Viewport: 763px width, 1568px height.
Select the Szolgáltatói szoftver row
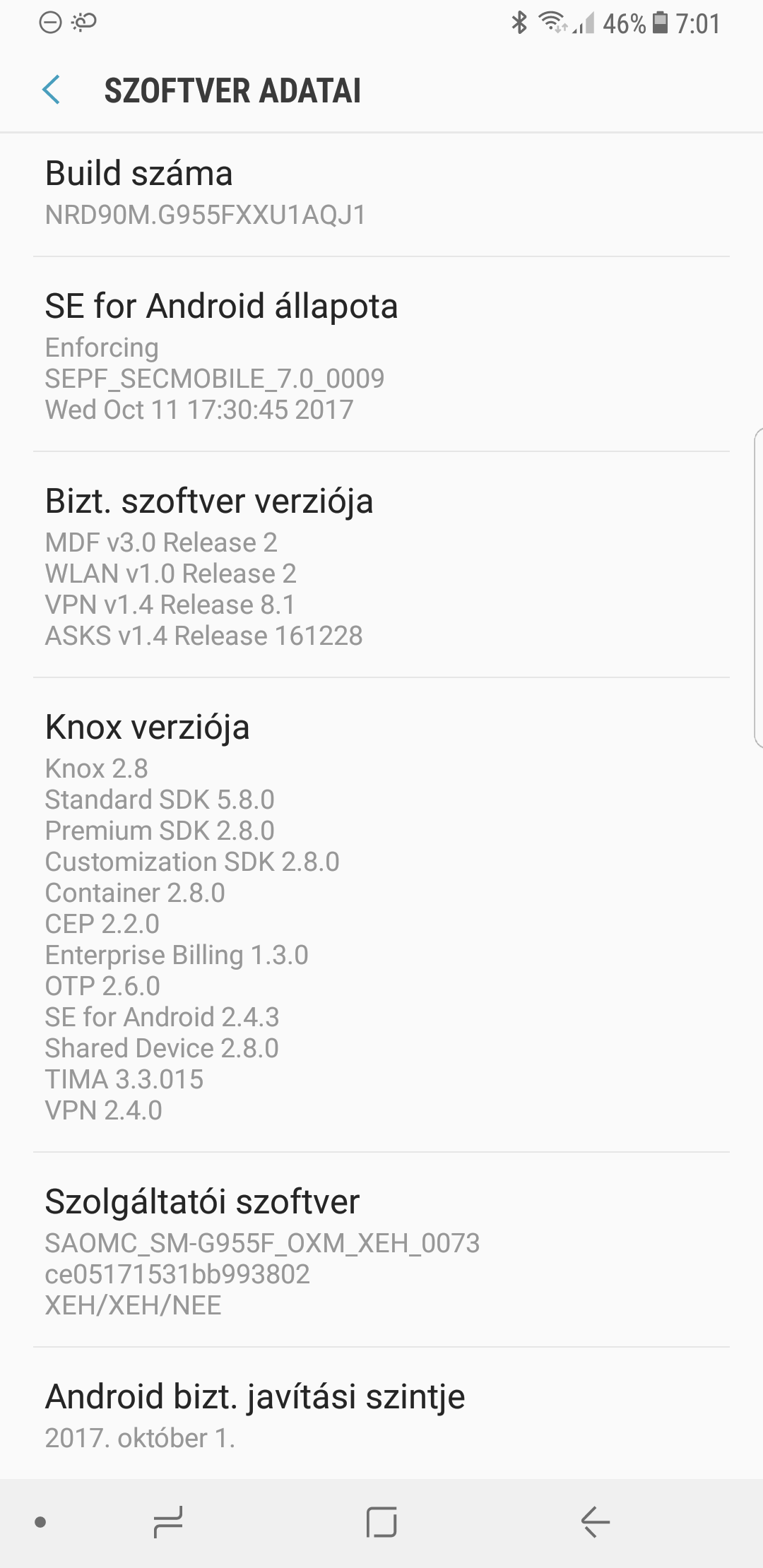pyautogui.click(x=381, y=1250)
